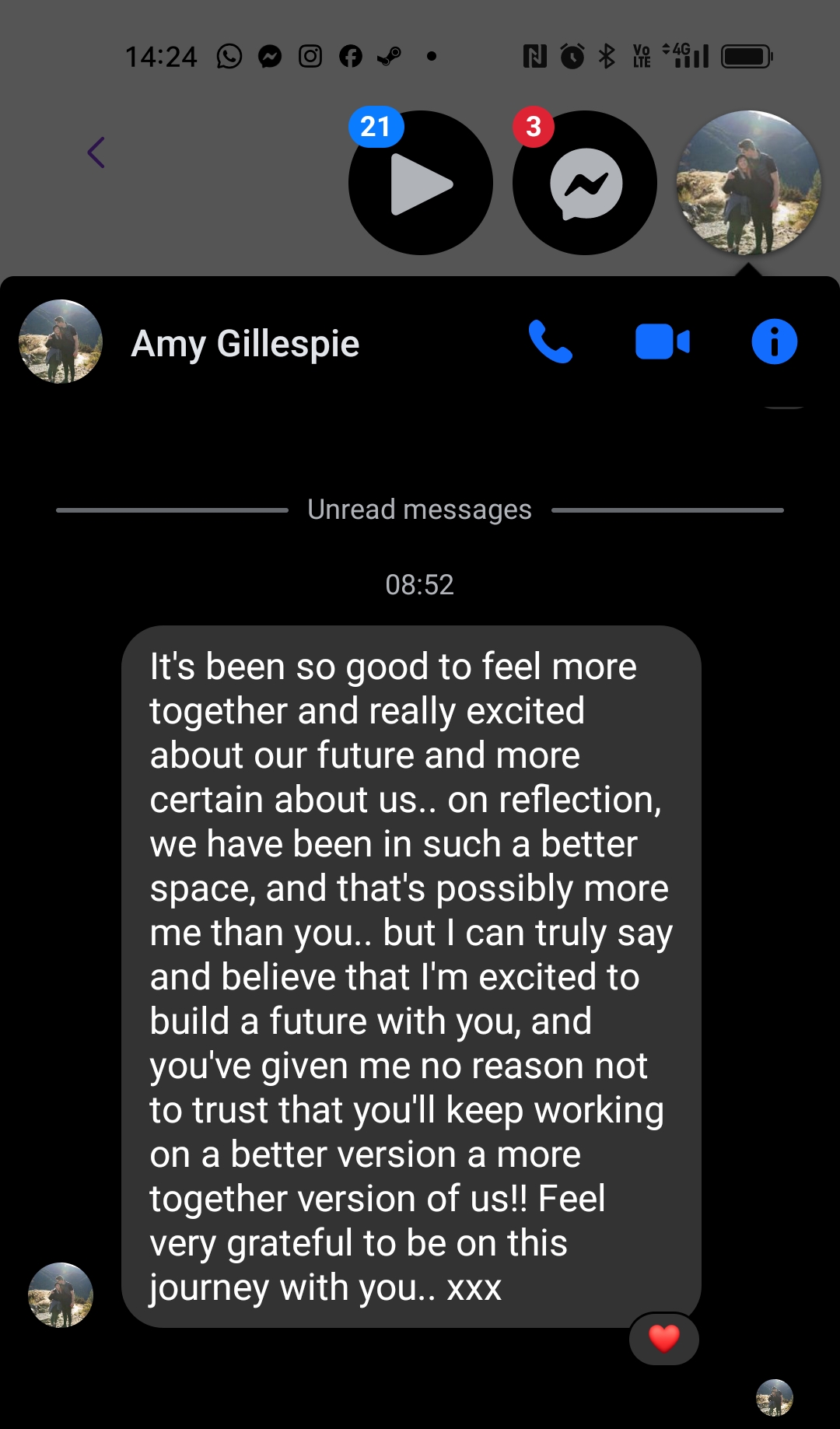Open the video bubble with 21 badge
Viewport: 840px width, 1429px height.
coord(421,184)
